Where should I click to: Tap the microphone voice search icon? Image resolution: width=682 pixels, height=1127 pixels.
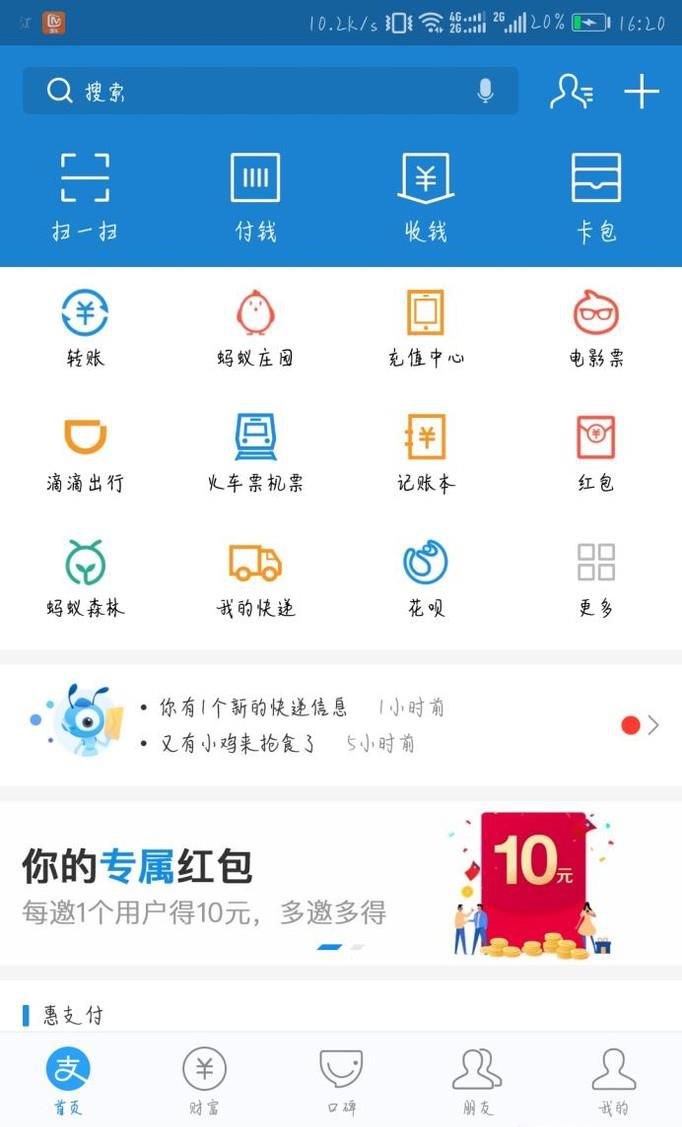(486, 92)
